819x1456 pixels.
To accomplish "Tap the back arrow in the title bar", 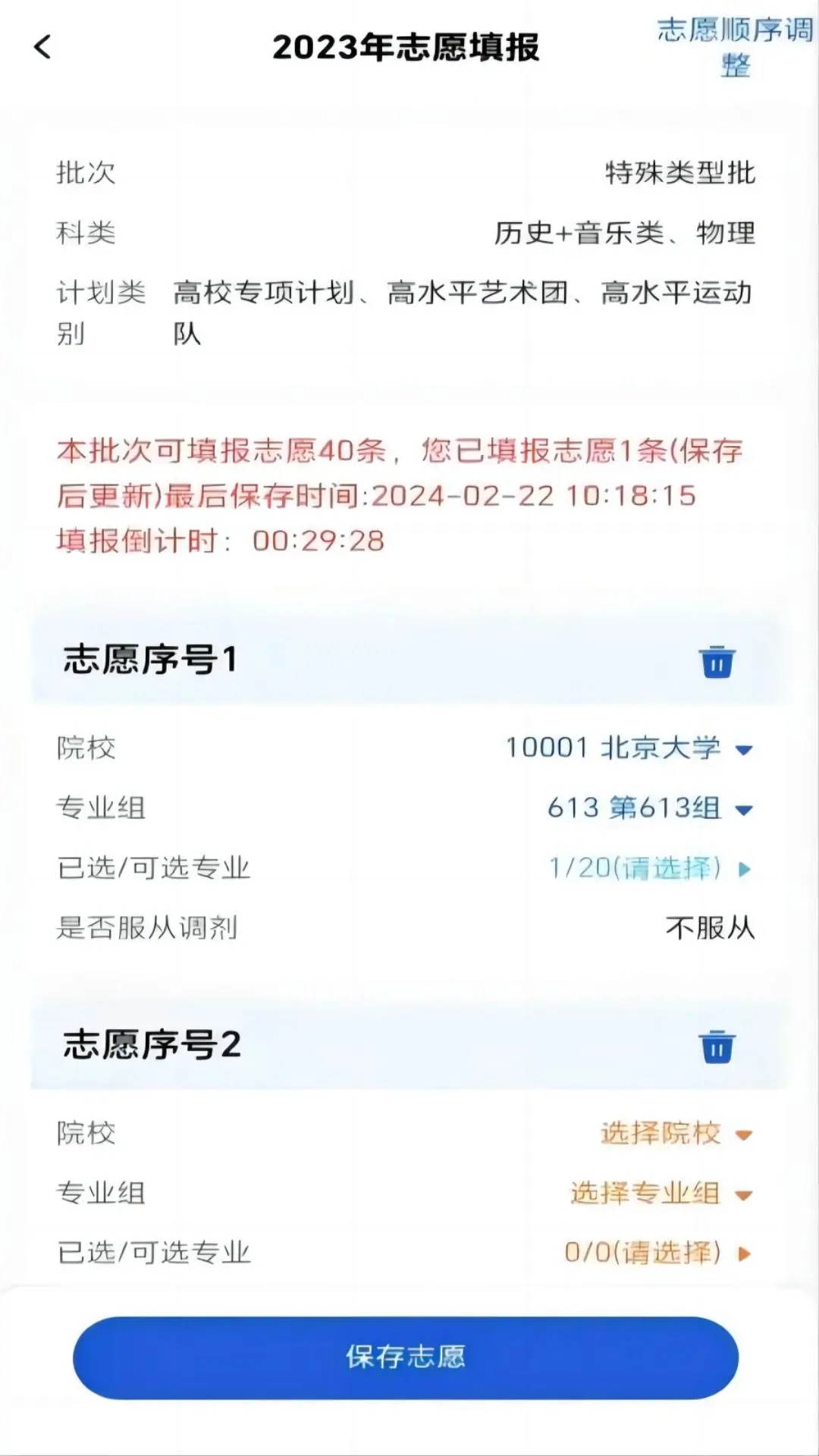I will (43, 47).
